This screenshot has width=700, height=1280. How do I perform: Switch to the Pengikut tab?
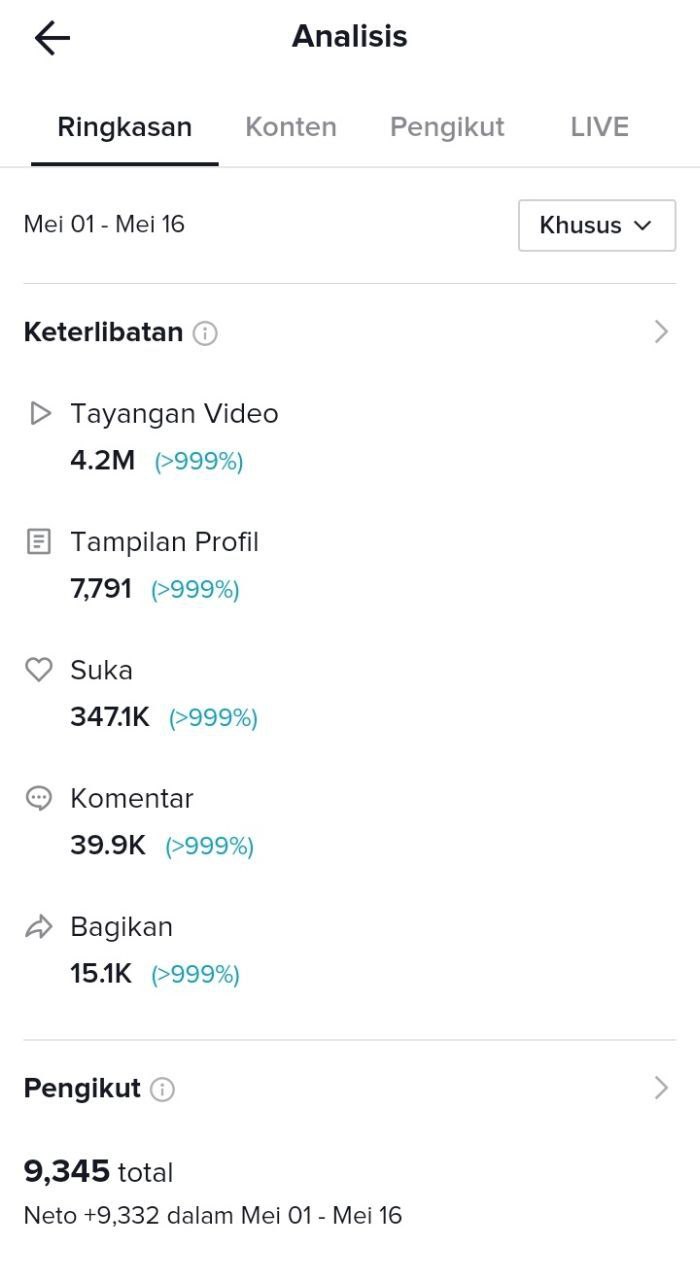point(447,127)
